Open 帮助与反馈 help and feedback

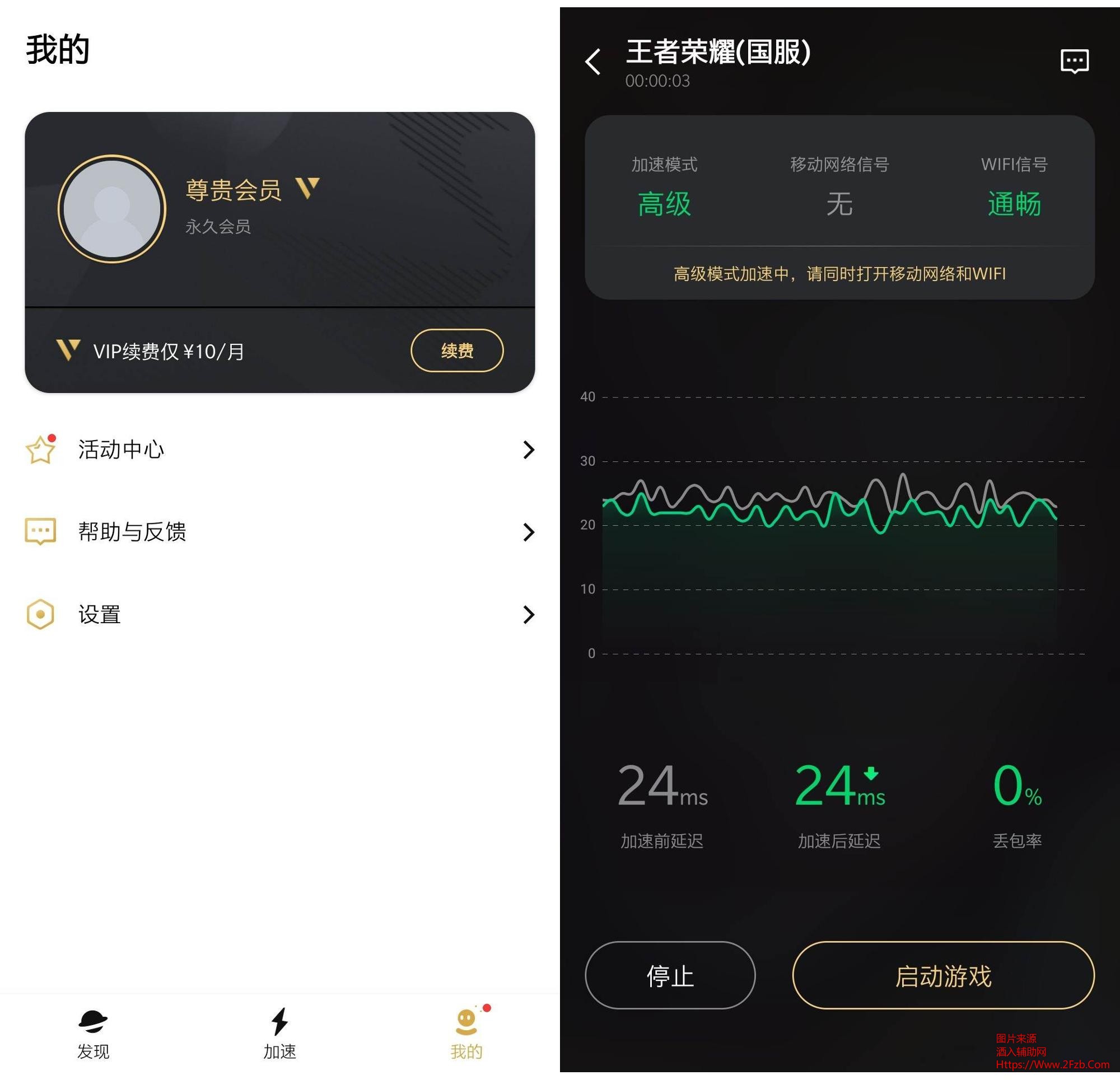click(x=279, y=532)
